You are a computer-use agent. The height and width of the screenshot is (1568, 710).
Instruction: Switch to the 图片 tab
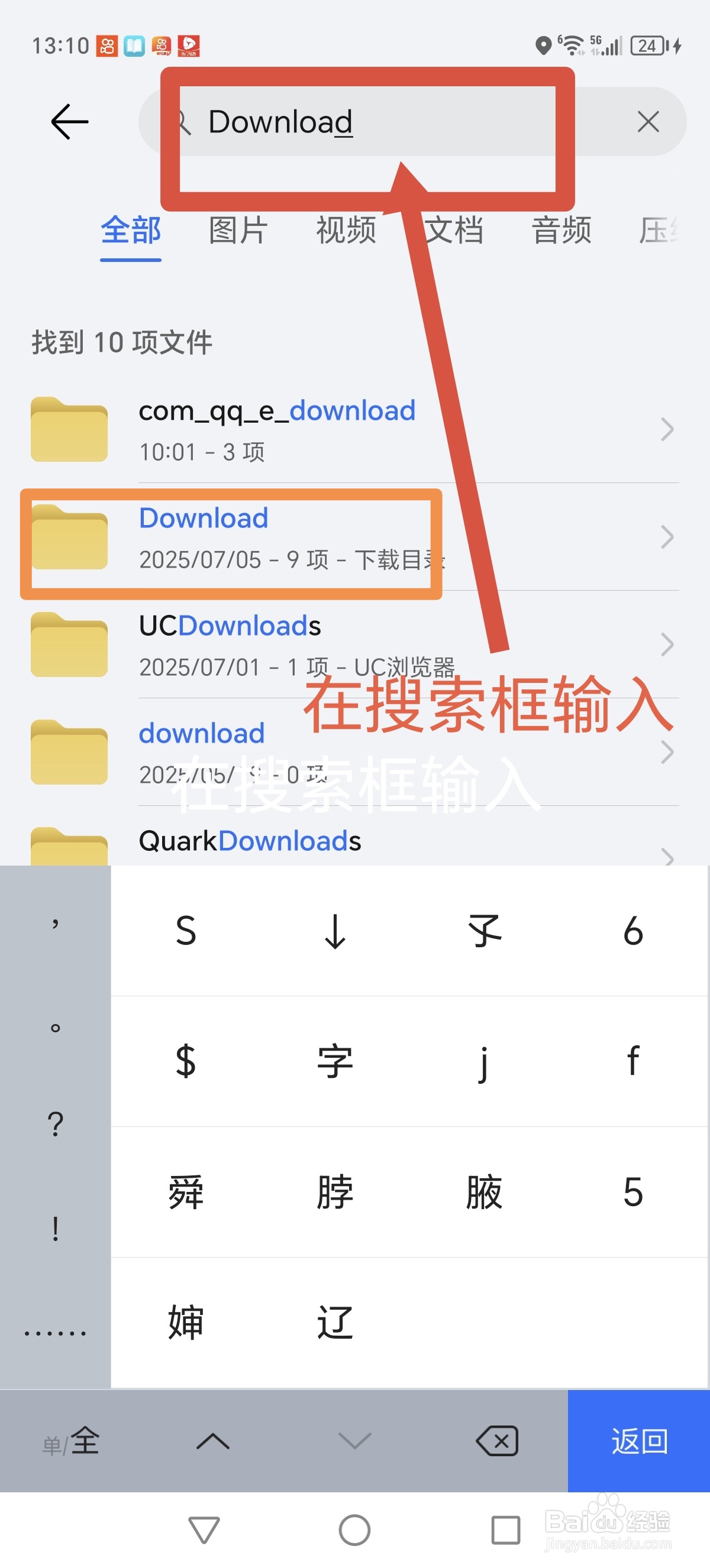(x=236, y=231)
